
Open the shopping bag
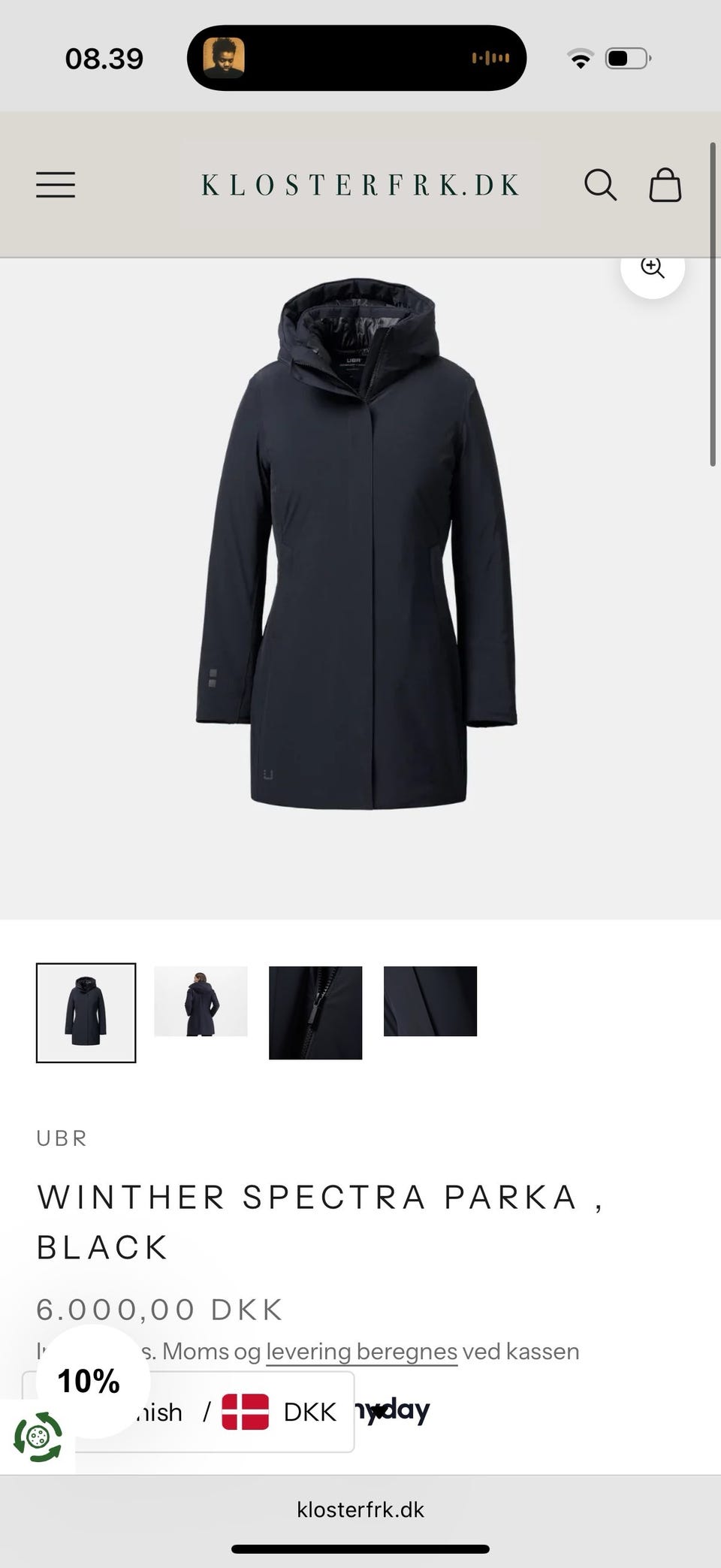click(x=665, y=185)
